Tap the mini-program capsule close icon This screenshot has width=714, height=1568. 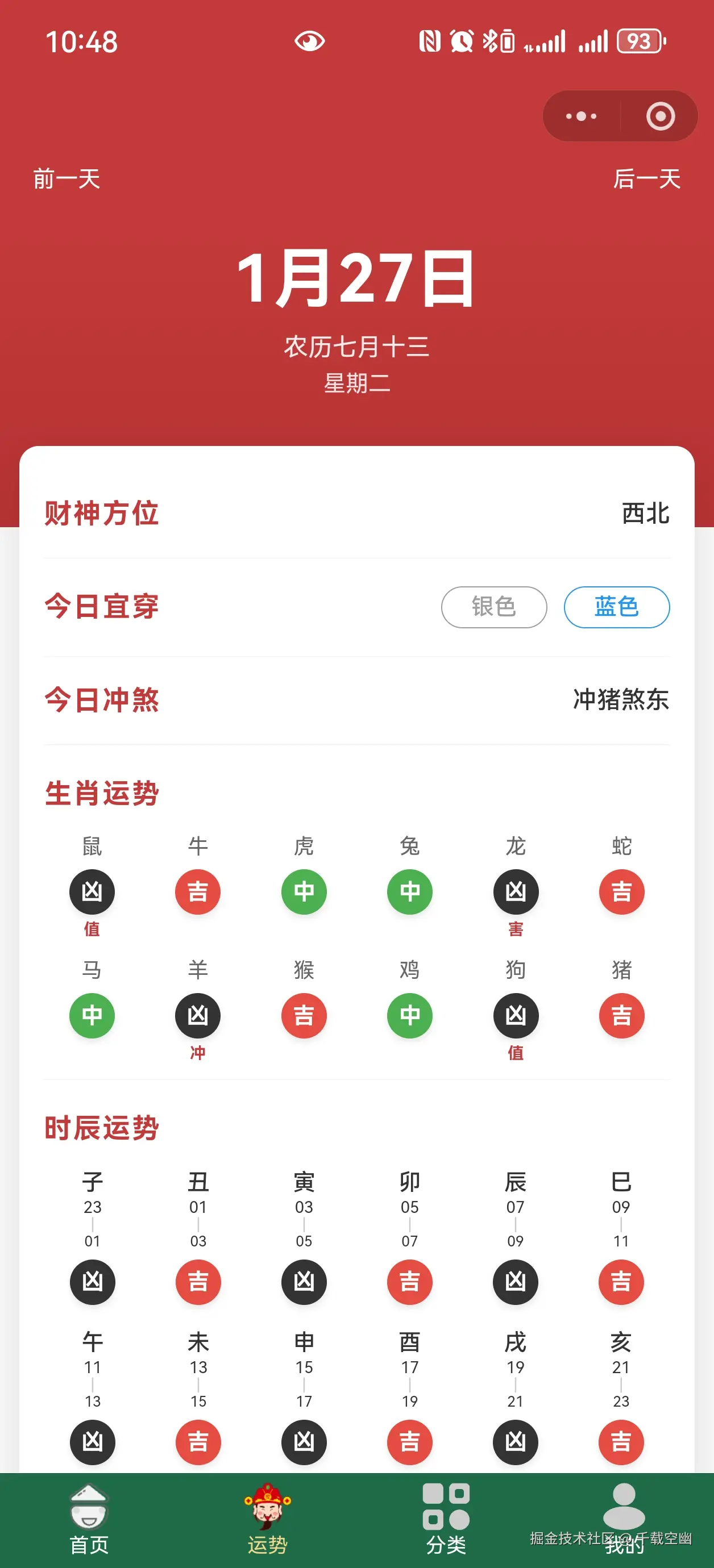coord(659,116)
